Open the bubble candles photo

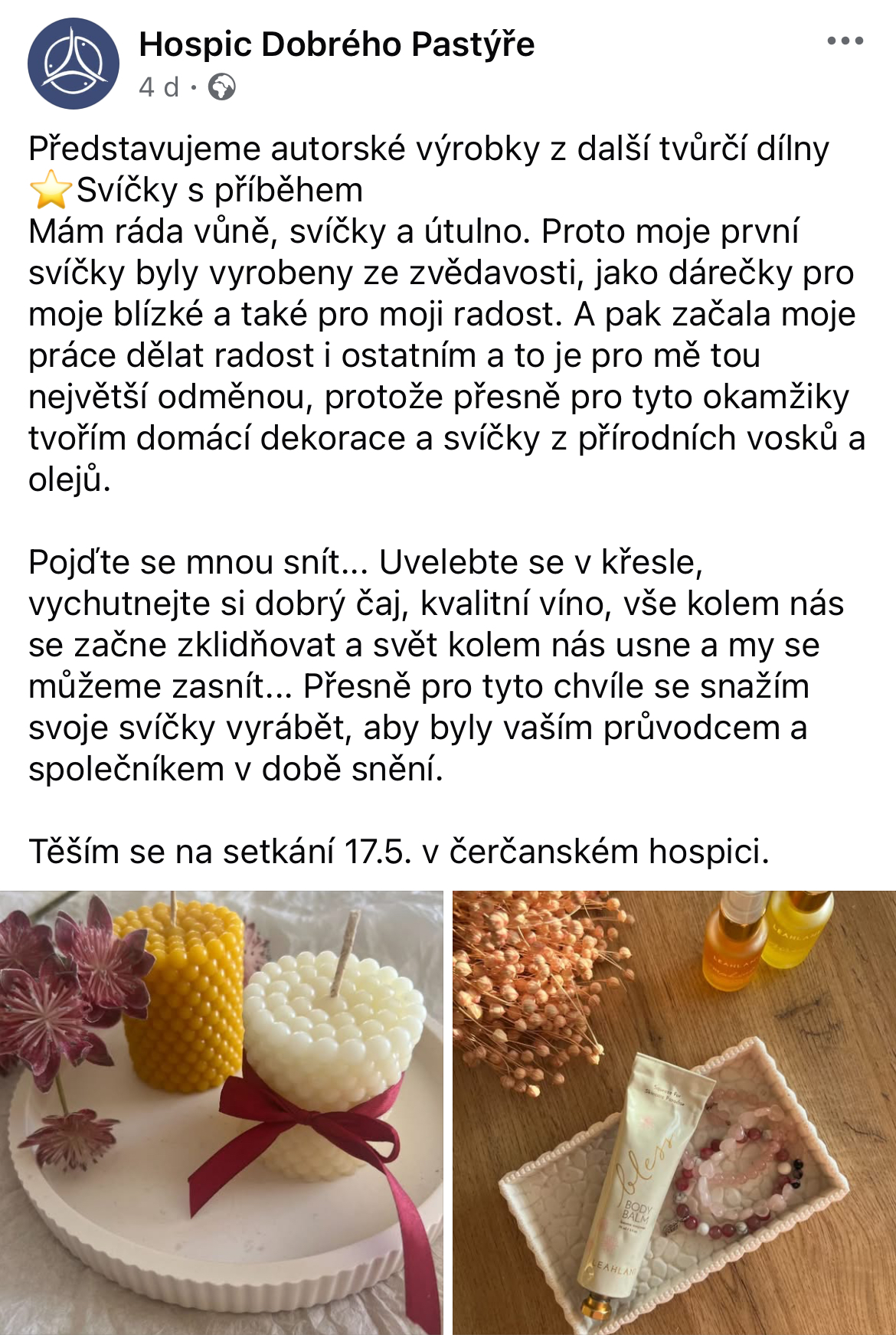(221, 1112)
